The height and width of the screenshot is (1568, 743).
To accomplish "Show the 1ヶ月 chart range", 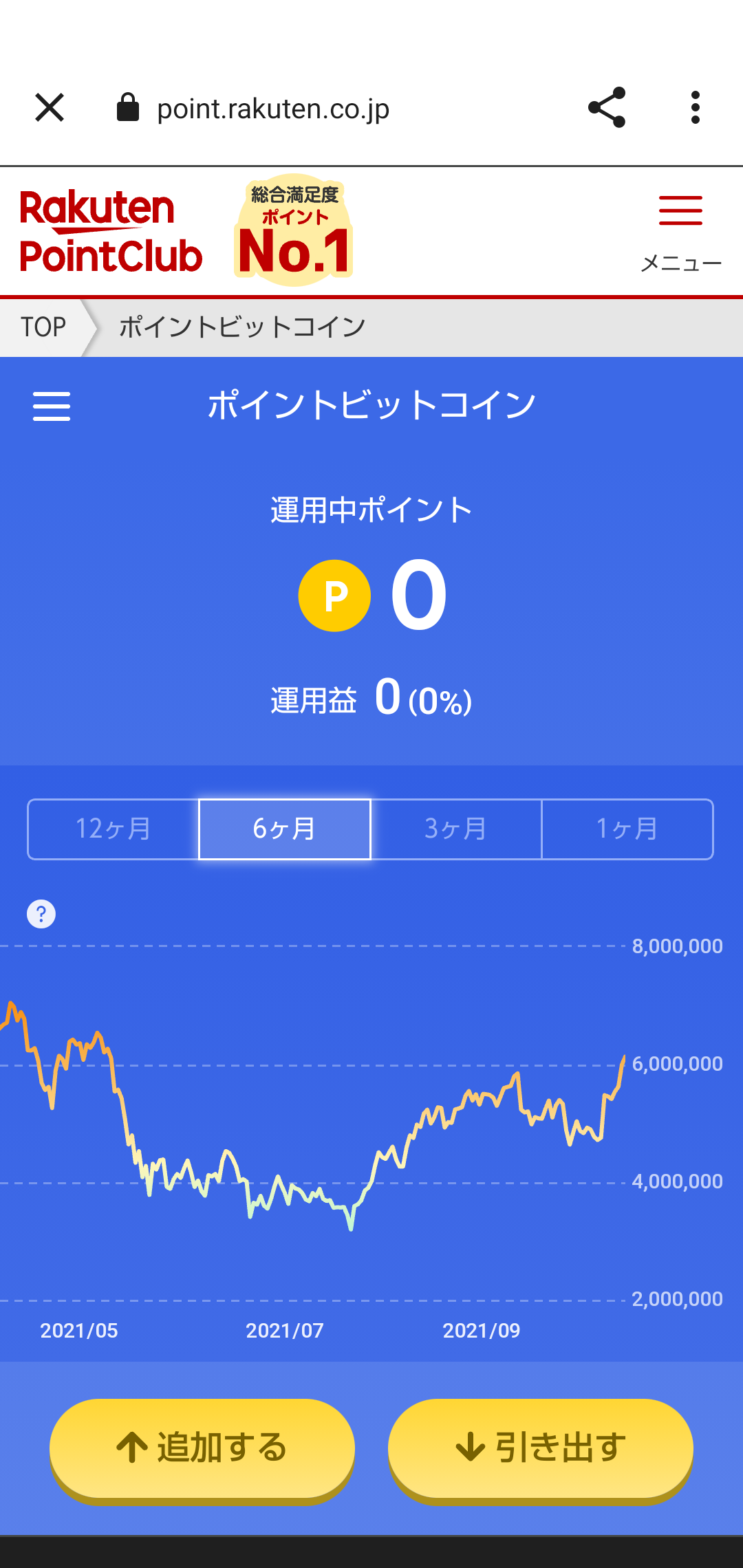I will (x=627, y=829).
